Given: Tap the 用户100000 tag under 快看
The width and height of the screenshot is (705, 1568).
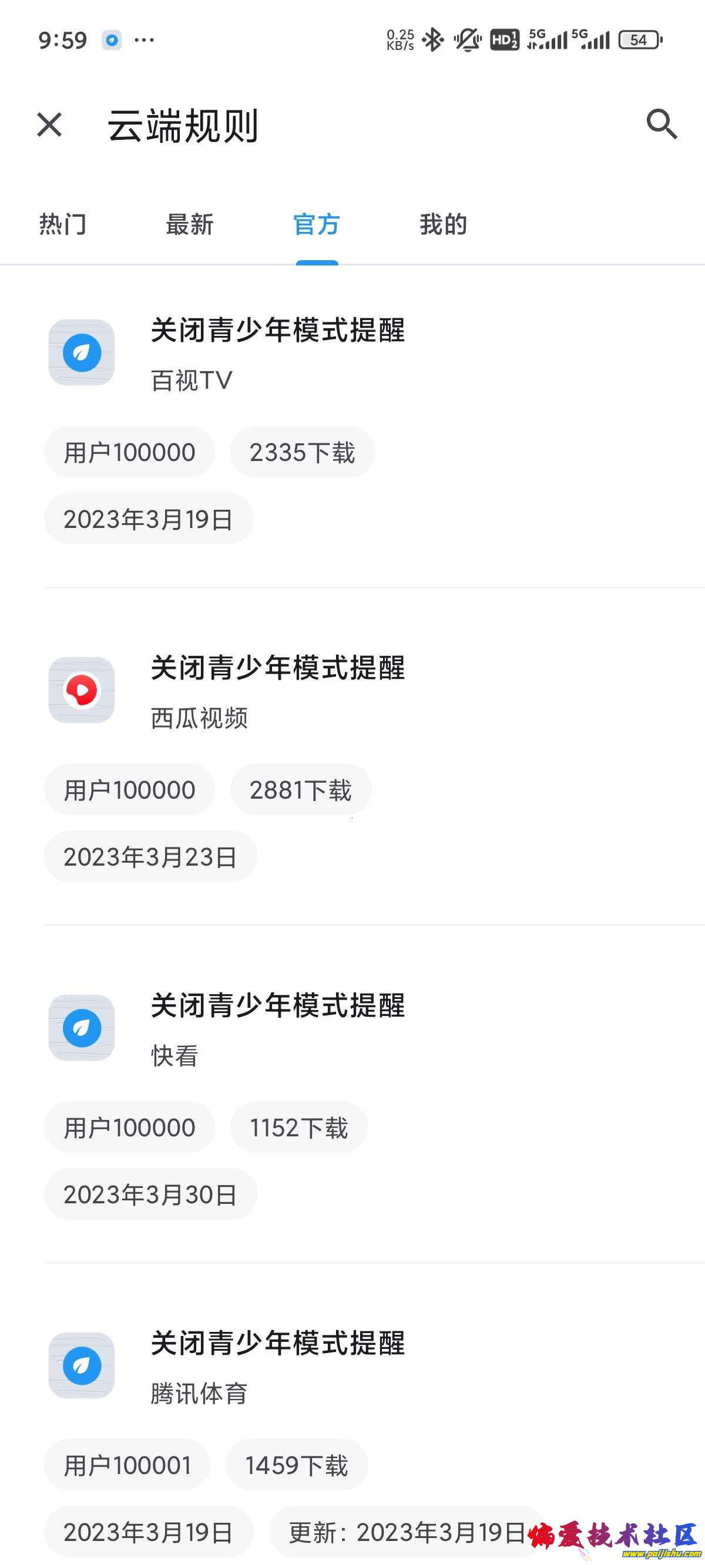Looking at the screenshot, I should (129, 1128).
